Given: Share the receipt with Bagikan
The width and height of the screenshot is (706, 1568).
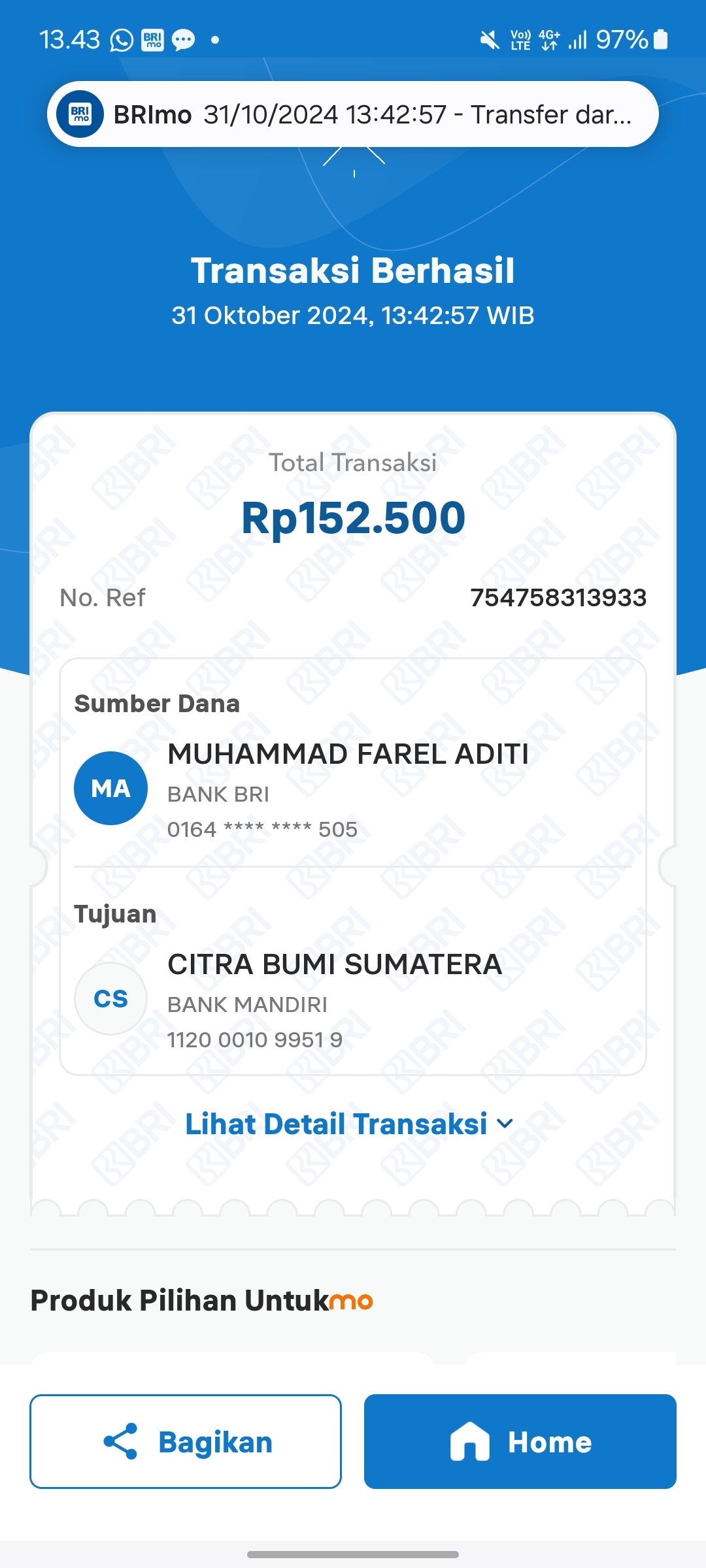Looking at the screenshot, I should tap(186, 1441).
